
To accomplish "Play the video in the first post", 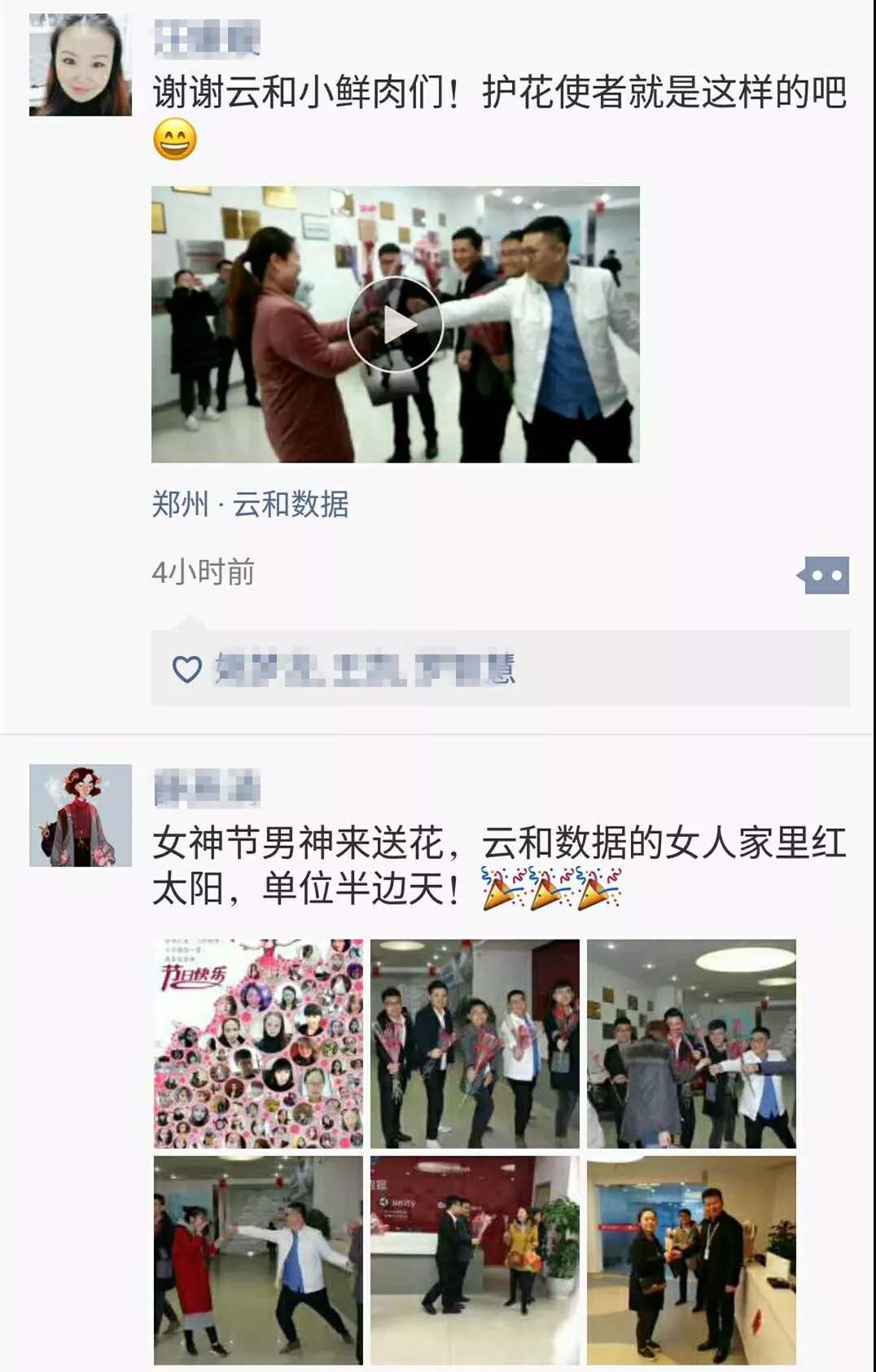I will pos(395,325).
